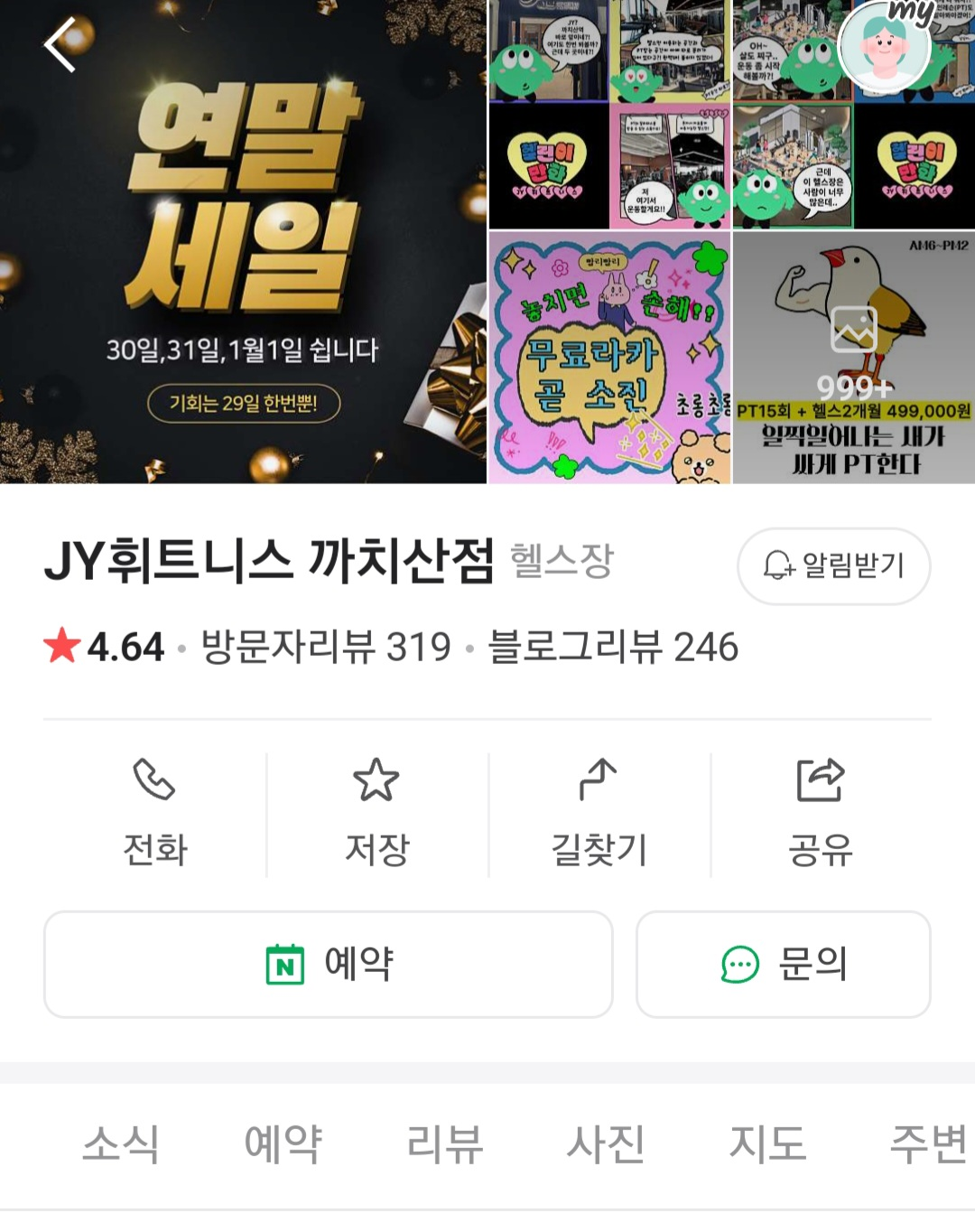Tap the 예약 reservation button
This screenshot has height=1232, width=975.
[x=327, y=964]
